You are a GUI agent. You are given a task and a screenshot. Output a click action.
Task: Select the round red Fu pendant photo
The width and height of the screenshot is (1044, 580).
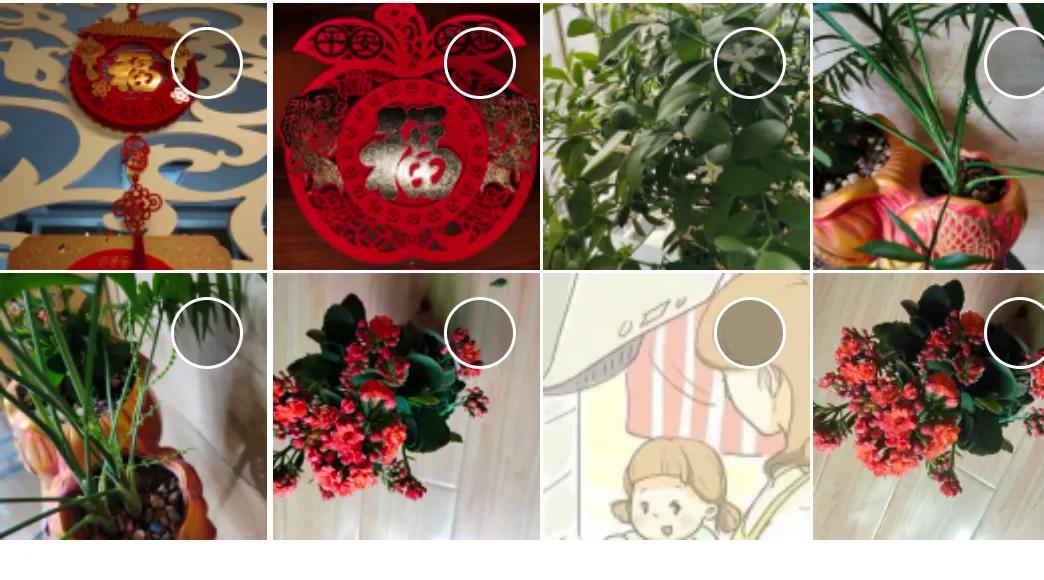(x=207, y=63)
